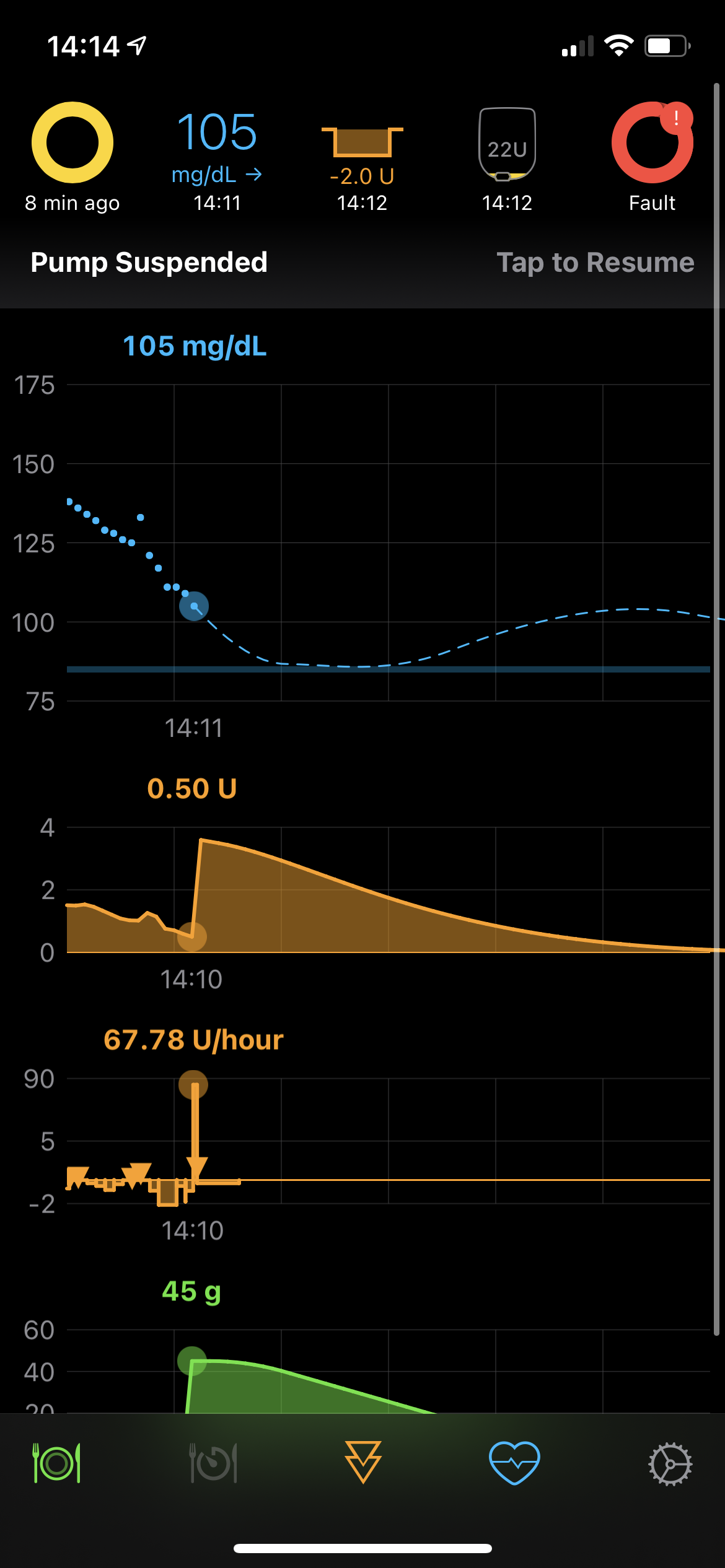
Task: Open the pre-meal preset icon
Action: [x=213, y=1463]
